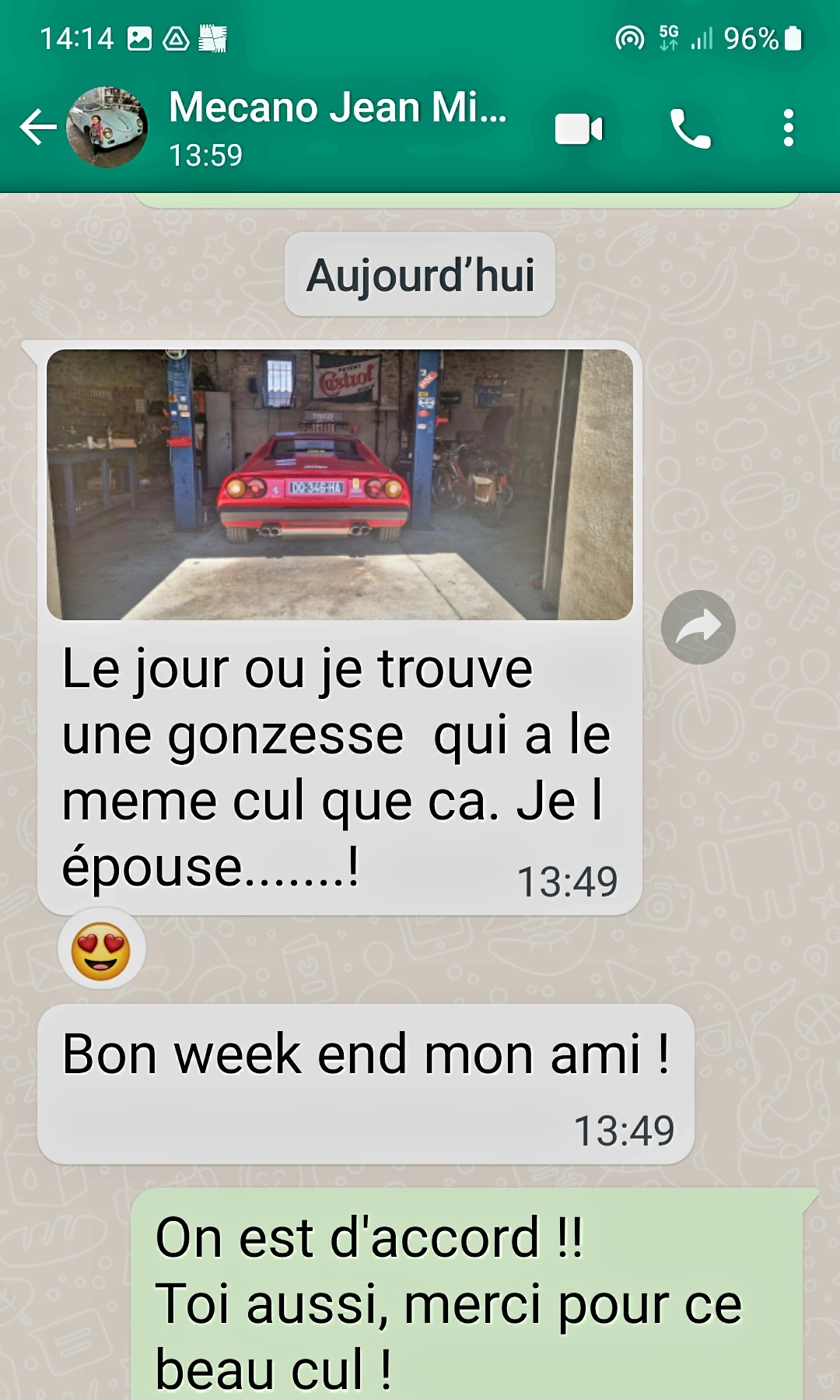Open the three-dot overflow menu
Screen dimensions: 840x1400
click(x=788, y=128)
